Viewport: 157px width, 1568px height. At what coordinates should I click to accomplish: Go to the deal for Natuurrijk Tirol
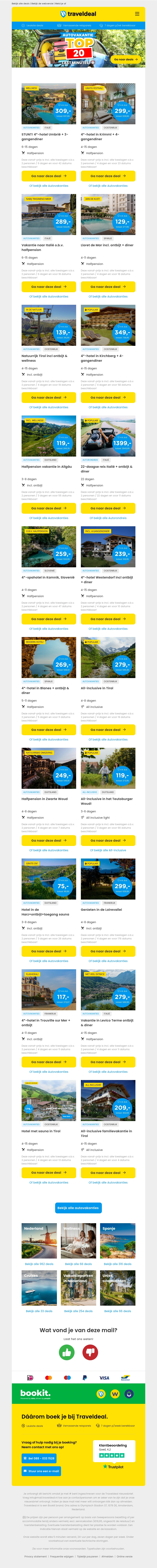point(49,397)
